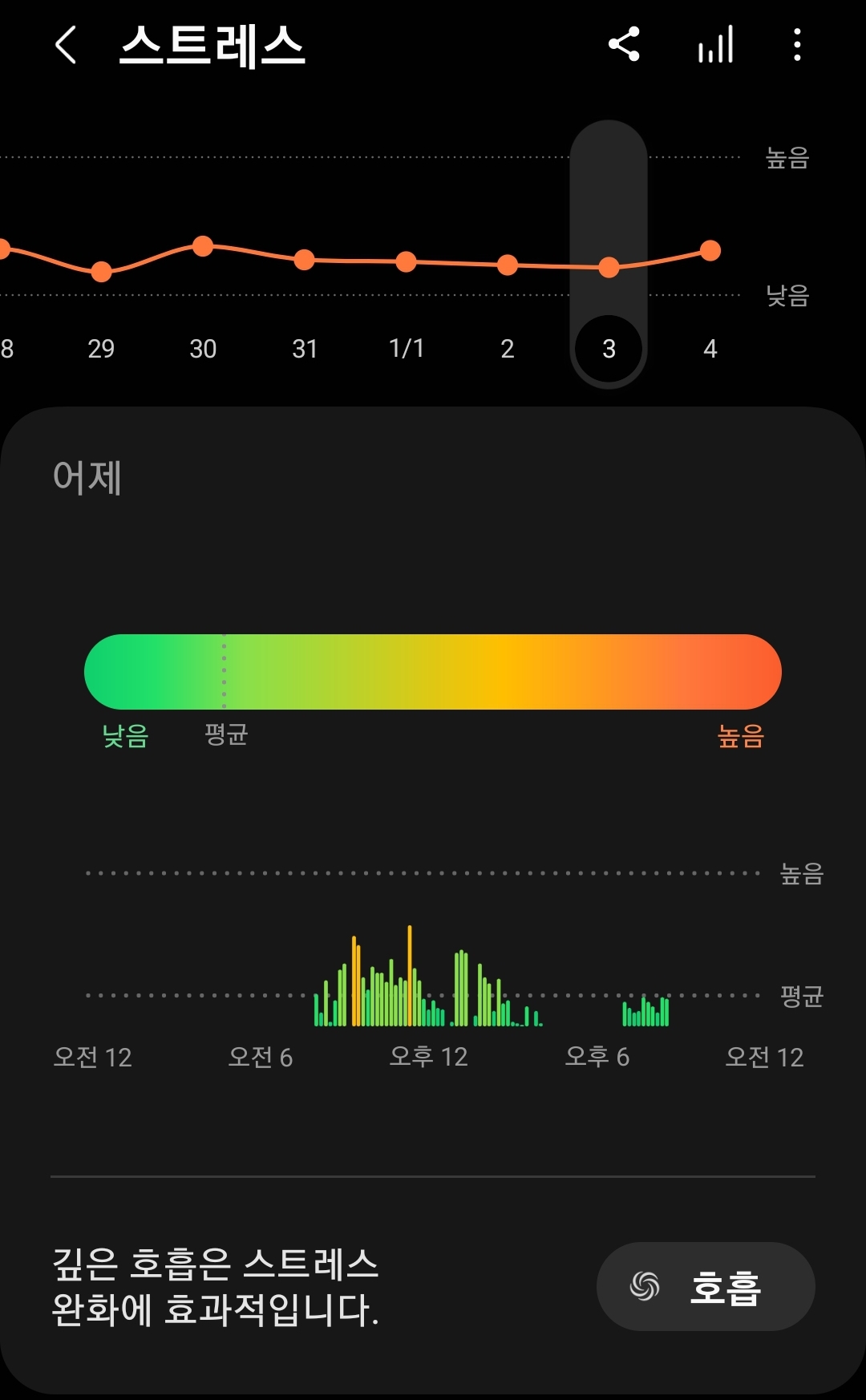The height and width of the screenshot is (1400, 866).
Task: Open the overflow menu
Action: tap(796, 44)
